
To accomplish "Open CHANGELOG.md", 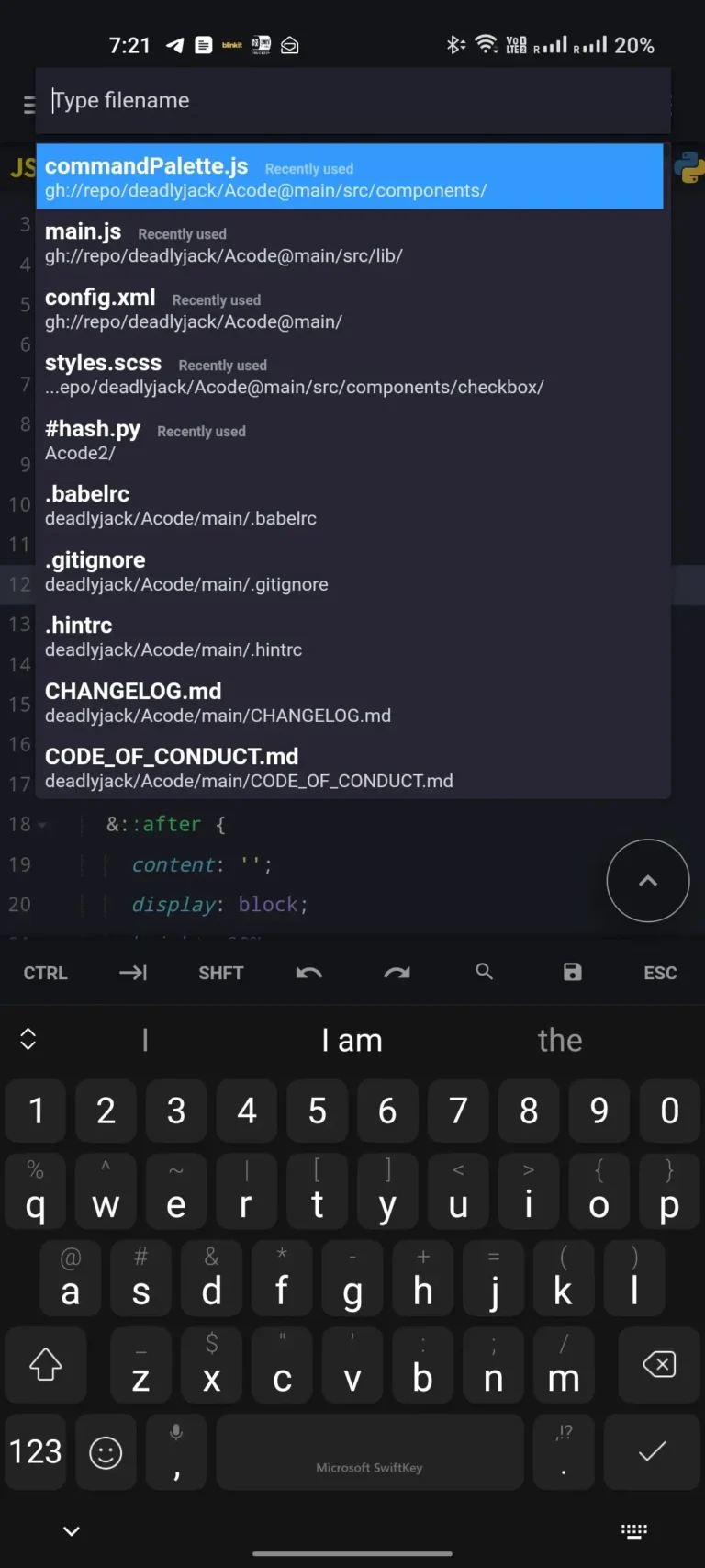I will [x=349, y=703].
